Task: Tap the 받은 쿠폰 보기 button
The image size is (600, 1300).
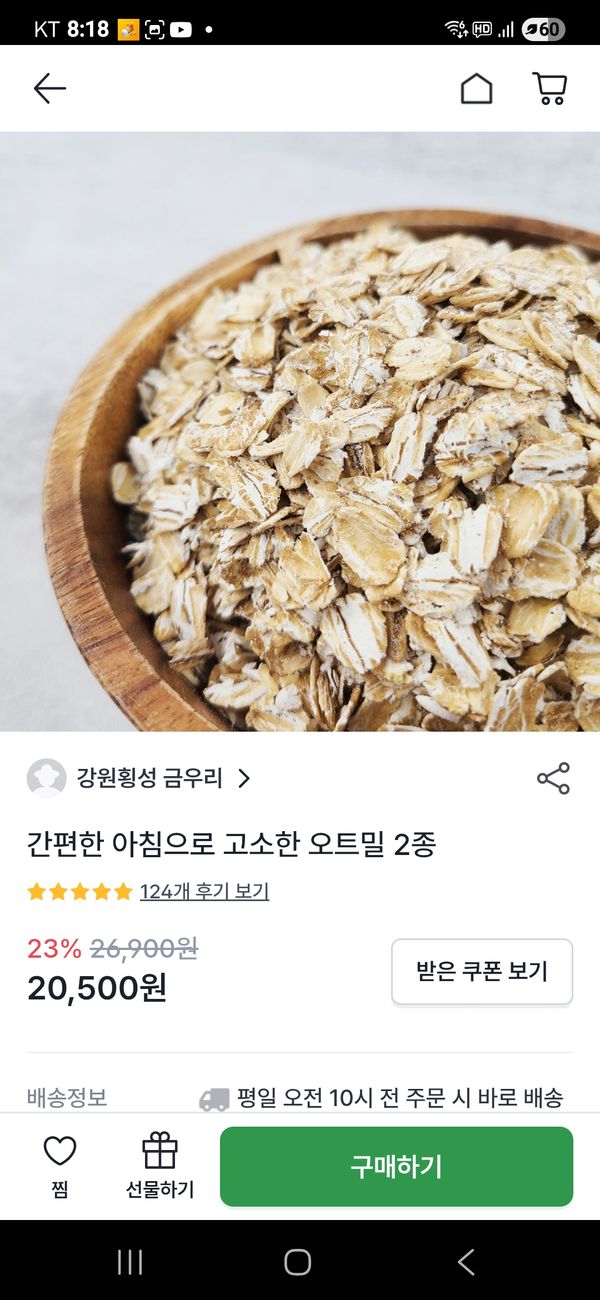Action: click(481, 971)
